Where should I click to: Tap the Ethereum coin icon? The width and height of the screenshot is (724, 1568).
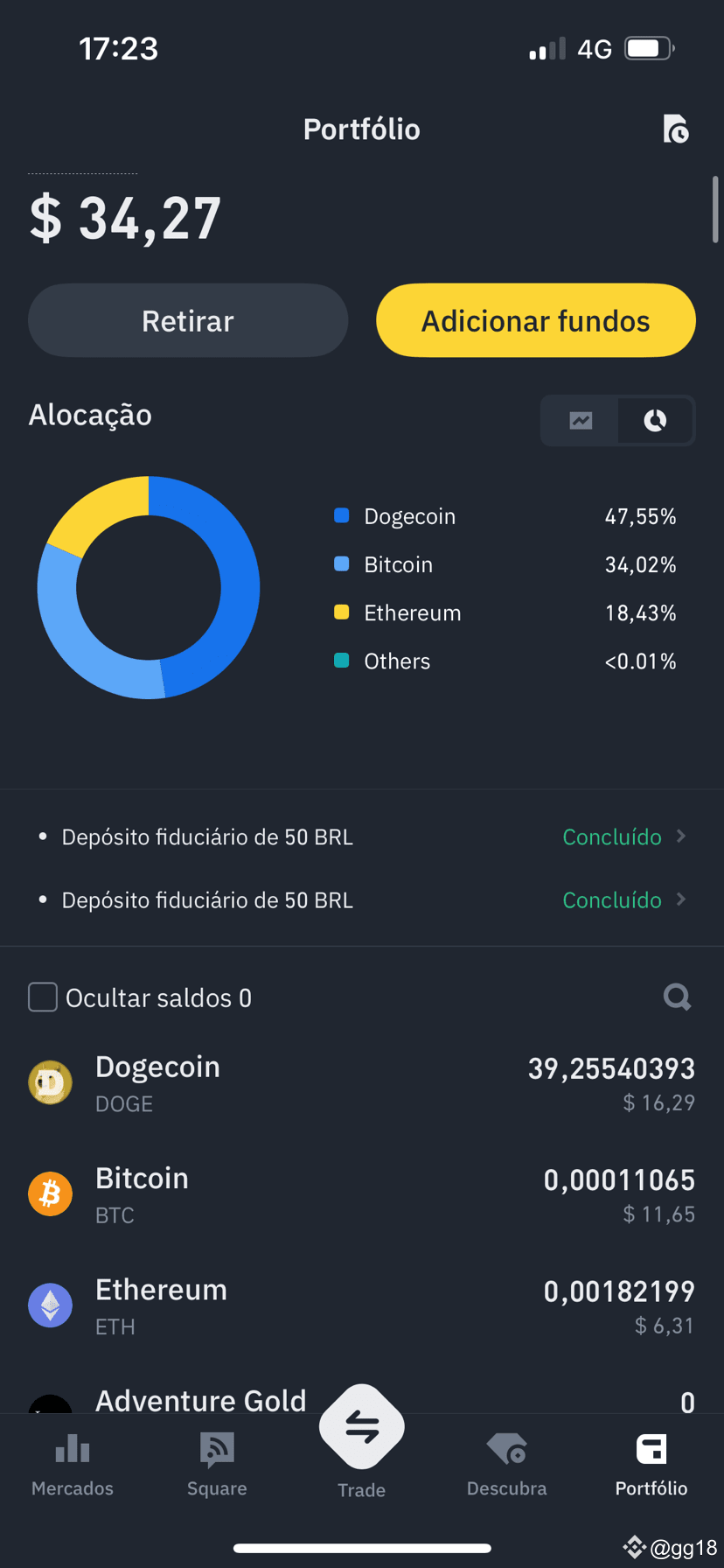point(50,1305)
